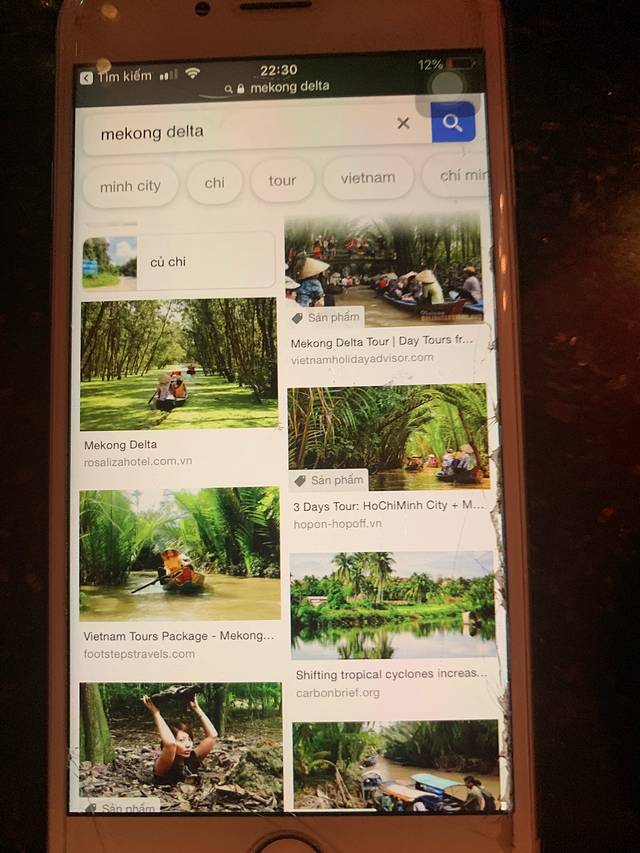Image resolution: width=640 pixels, height=853 pixels.
Task: Open the Mekong Delta image from rosalizahotel.com.vn
Action: click(179, 364)
